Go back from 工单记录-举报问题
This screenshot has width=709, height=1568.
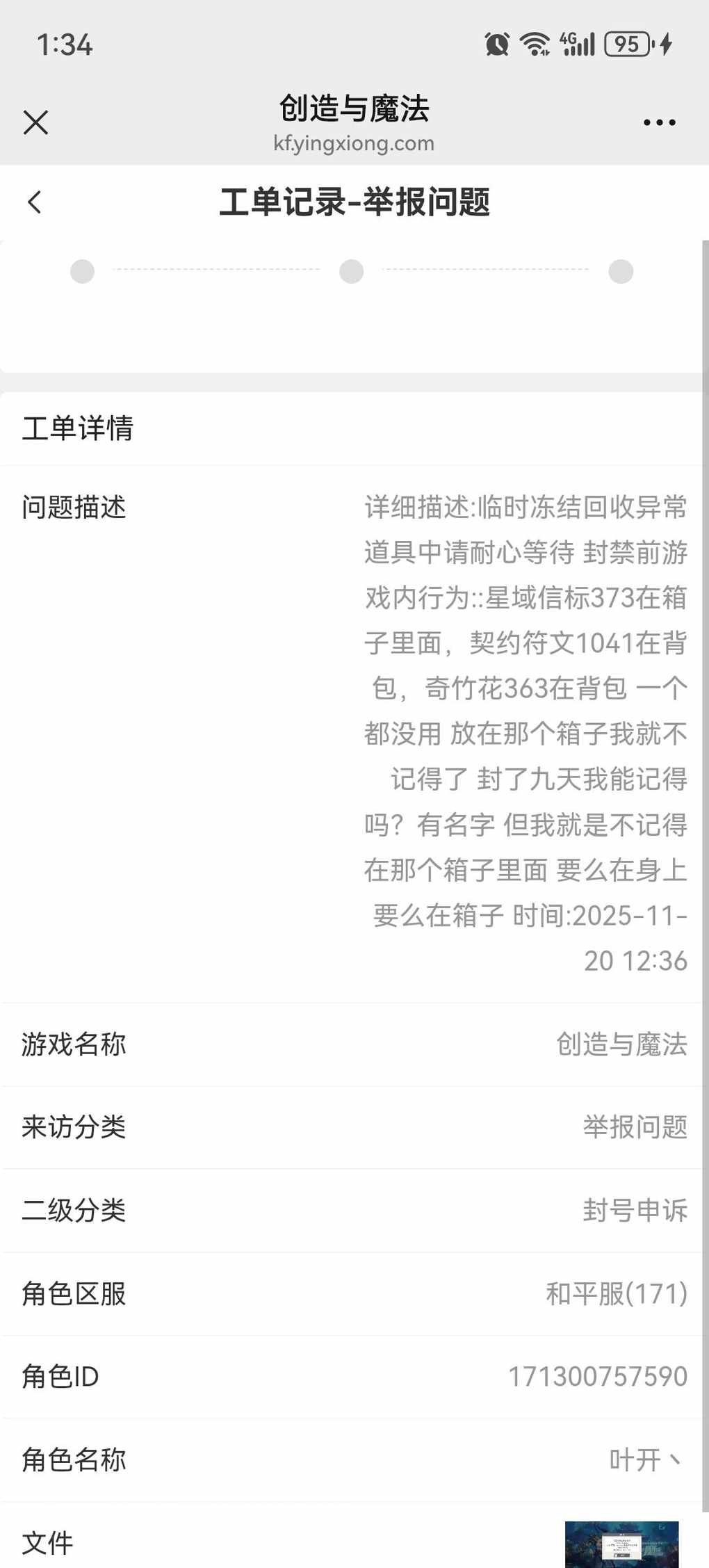pyautogui.click(x=34, y=202)
